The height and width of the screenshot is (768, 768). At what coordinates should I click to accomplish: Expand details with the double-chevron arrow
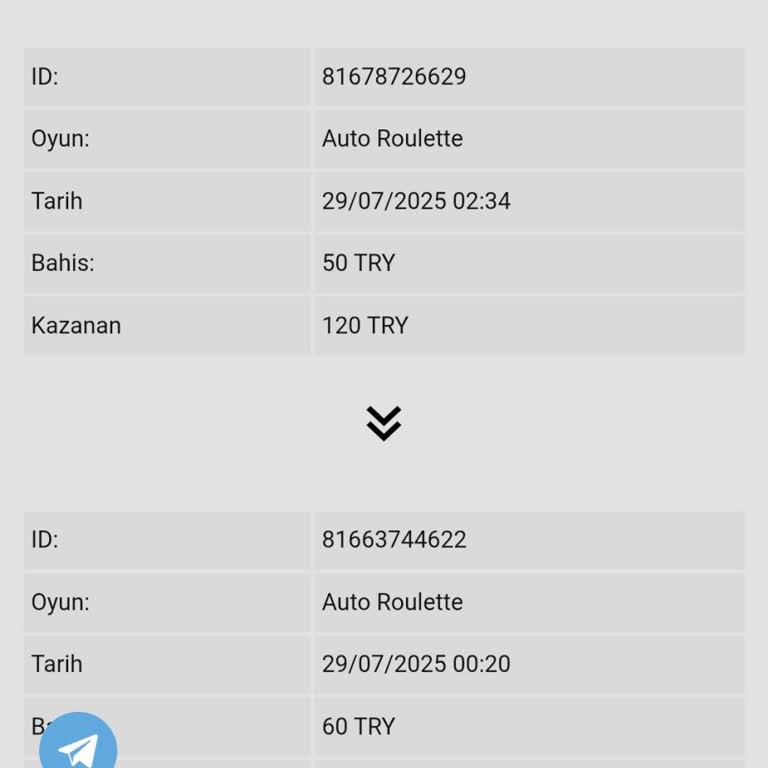(384, 423)
